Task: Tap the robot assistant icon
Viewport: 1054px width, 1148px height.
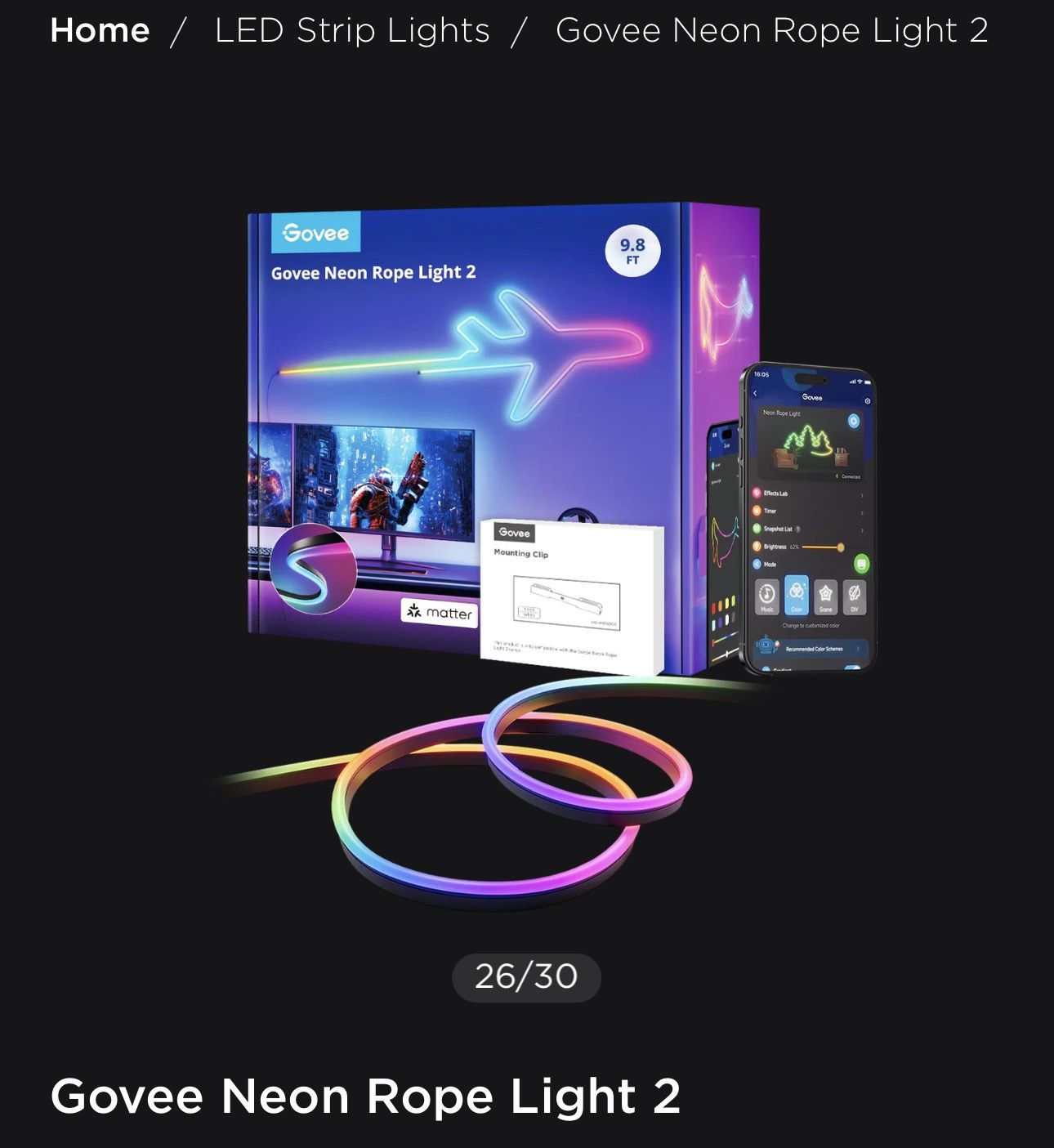Action: pyautogui.click(x=765, y=644)
